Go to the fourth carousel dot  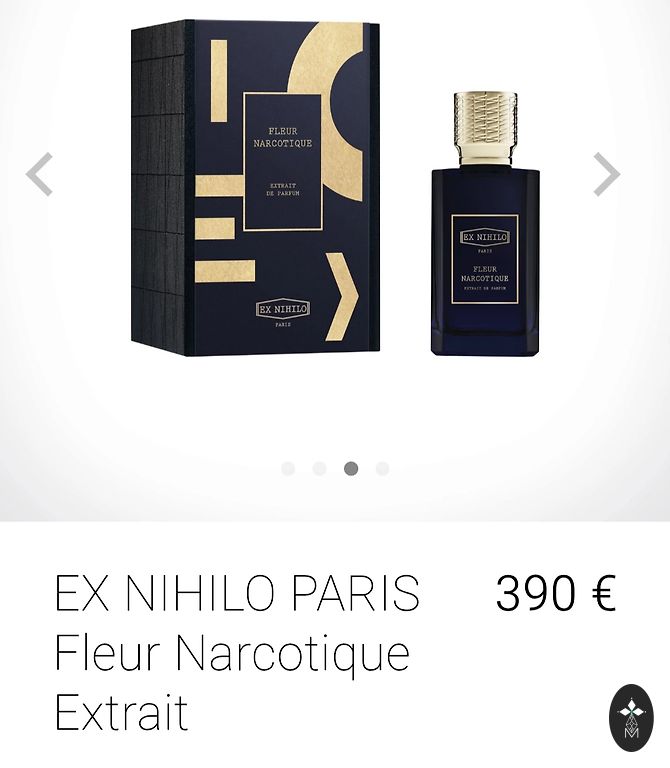(382, 468)
